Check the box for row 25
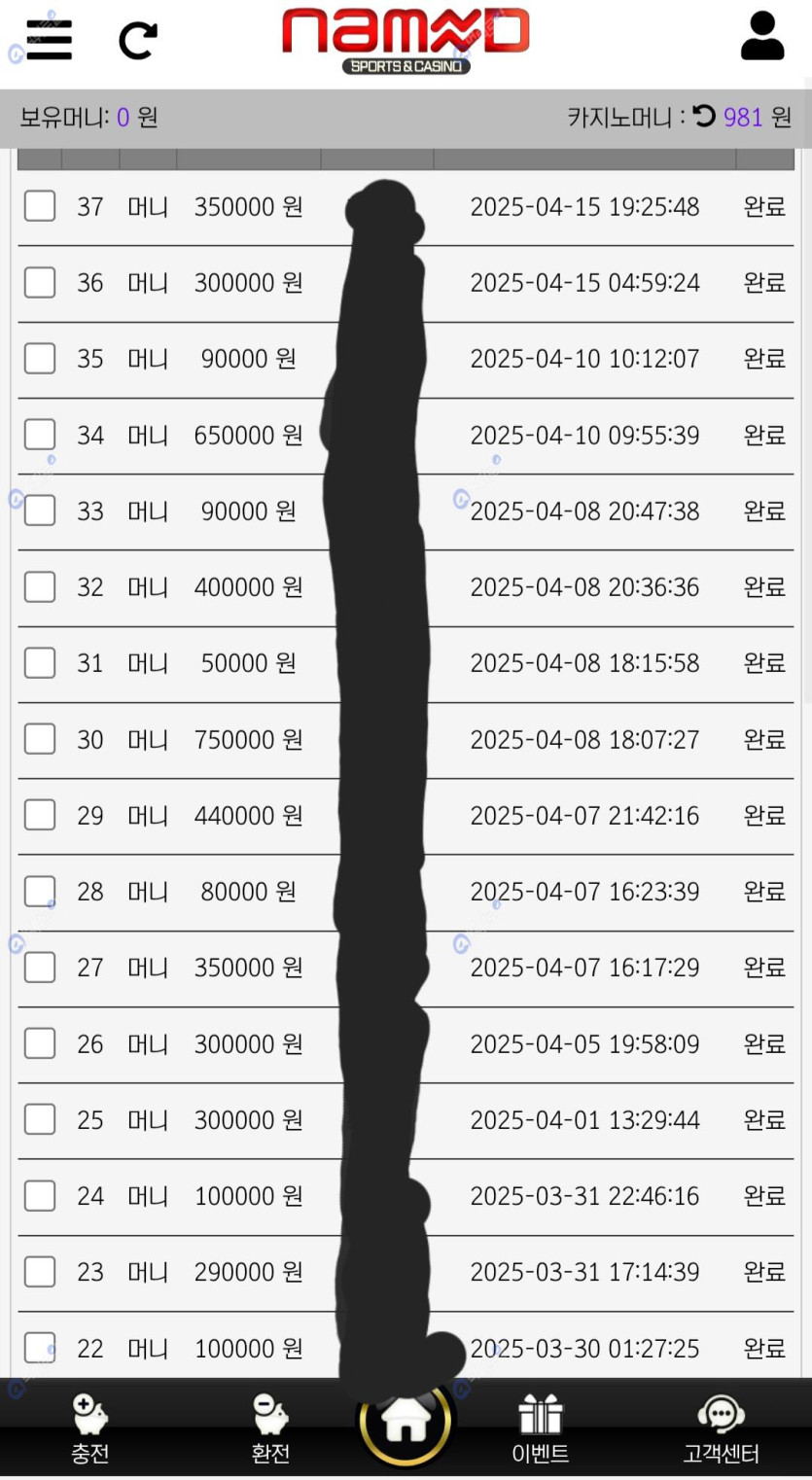The height and width of the screenshot is (1480, 812). 40,1119
